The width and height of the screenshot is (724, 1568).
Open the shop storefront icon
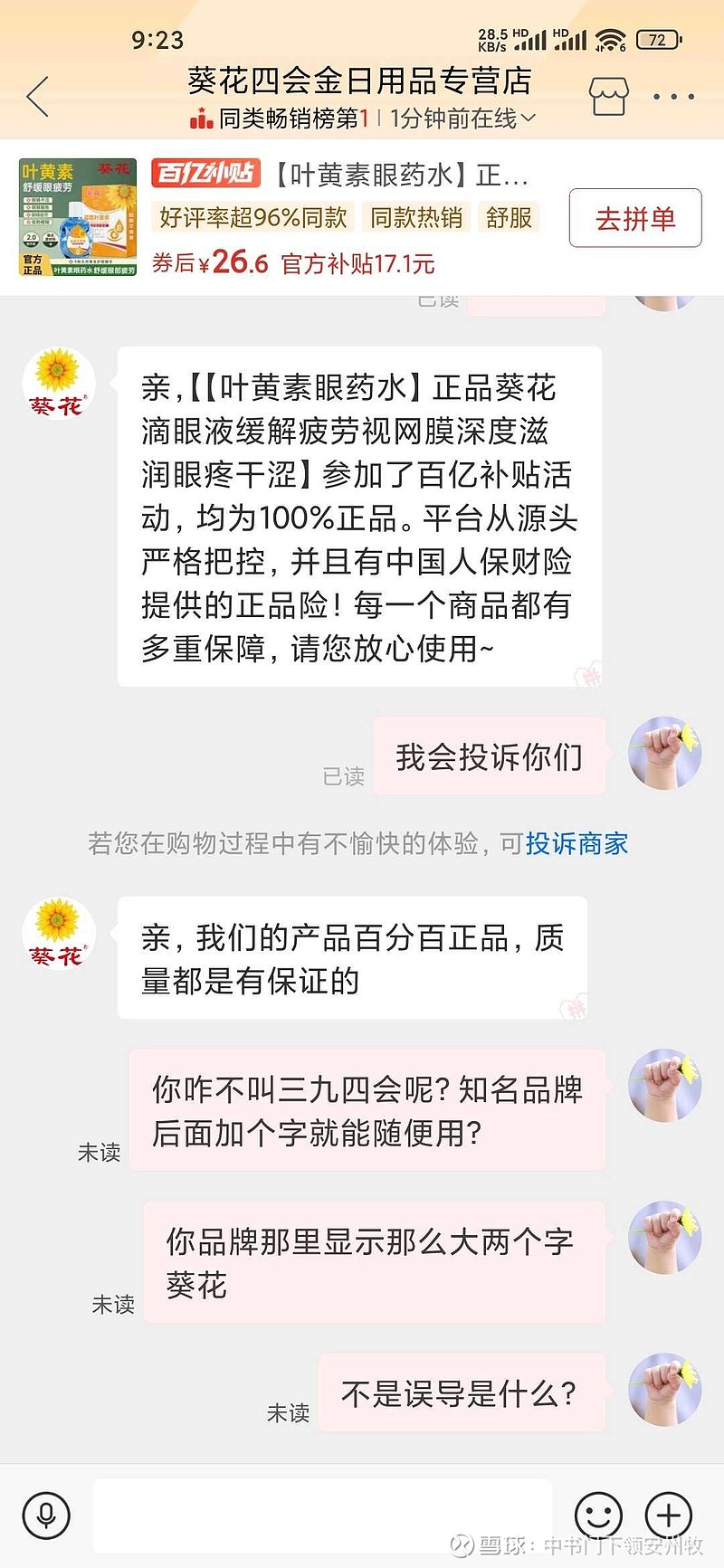pyautogui.click(x=608, y=96)
